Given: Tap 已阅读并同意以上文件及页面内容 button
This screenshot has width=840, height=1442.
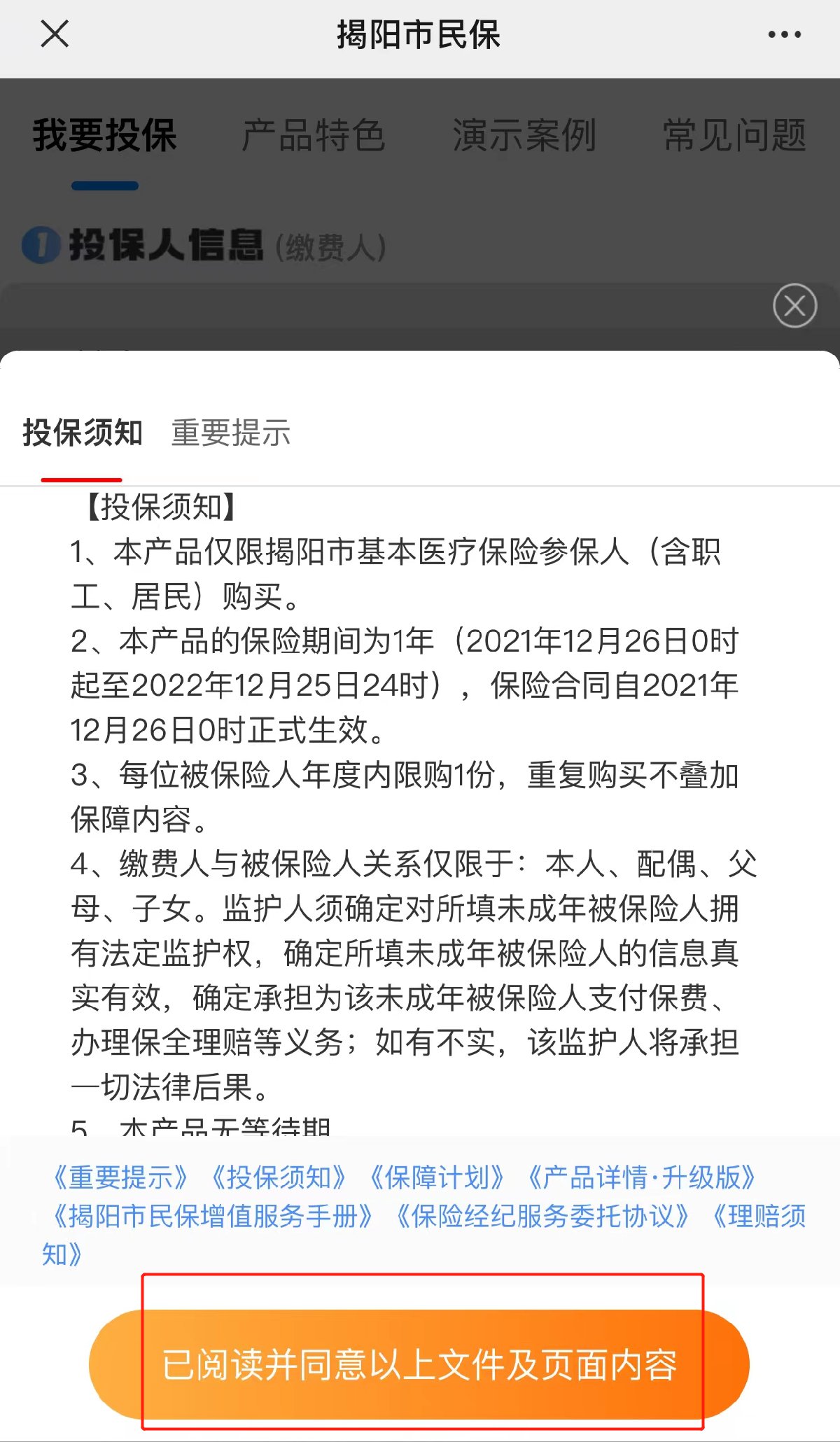Looking at the screenshot, I should coord(419,1364).
